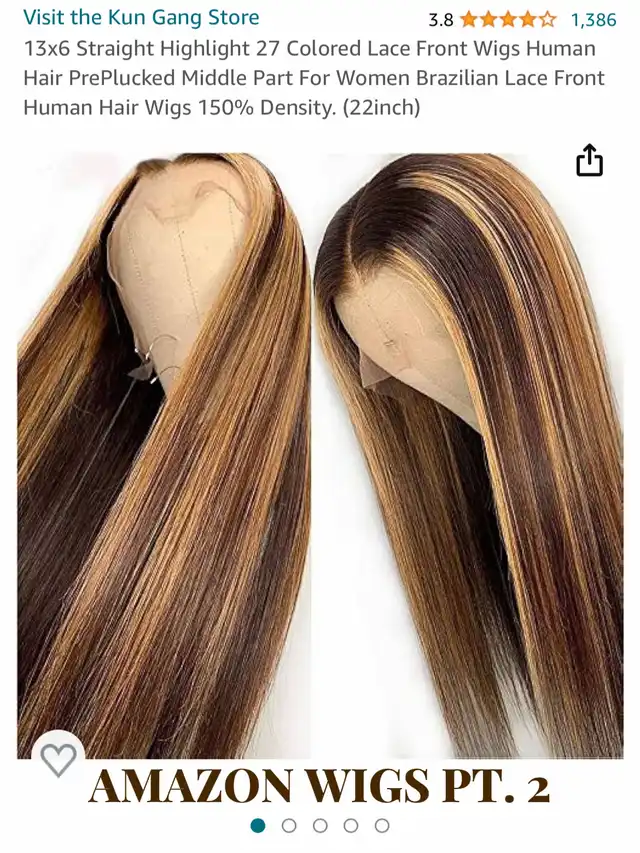
Task: Visit the Kun Gang Store link
Action: click(141, 17)
